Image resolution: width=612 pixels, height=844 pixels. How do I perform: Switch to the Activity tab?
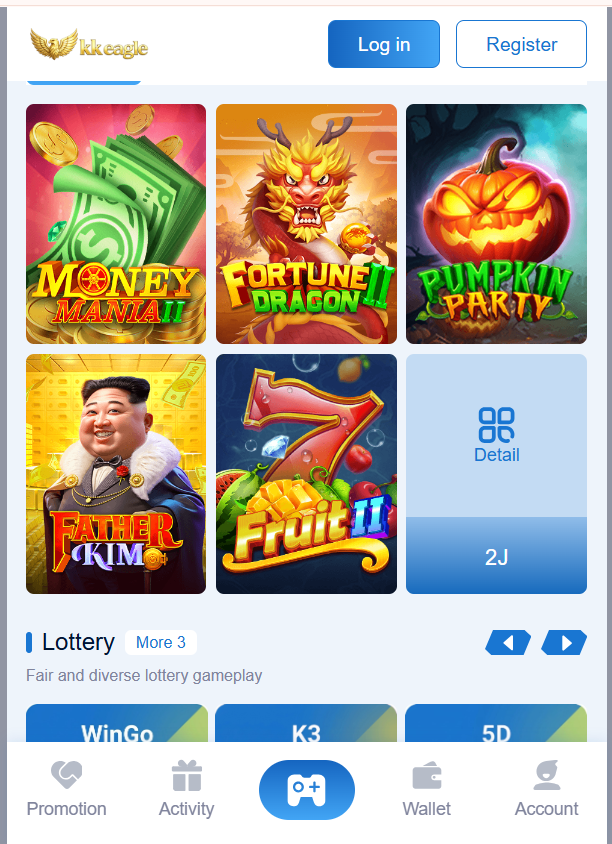[186, 790]
